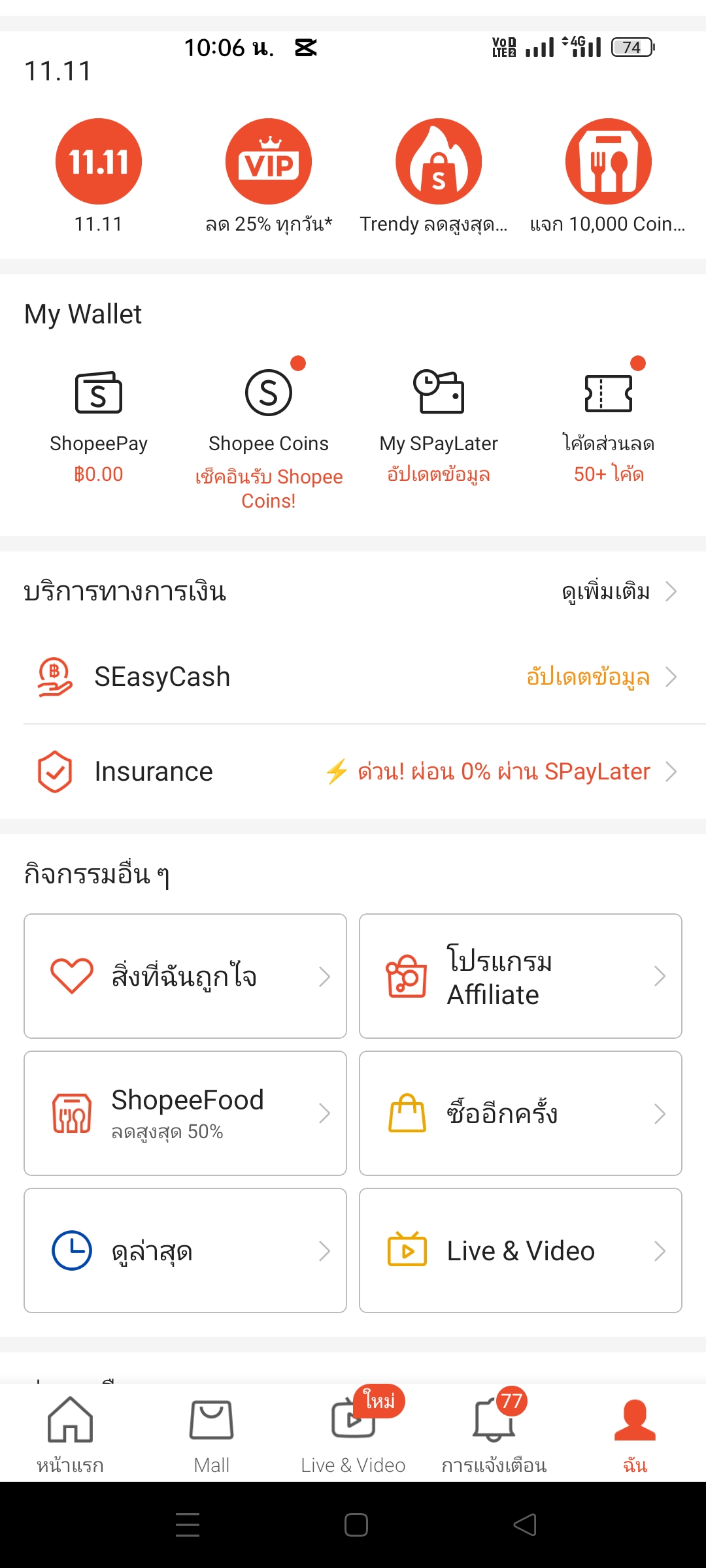Viewport: 706px width, 1568px height.
Task: Open the SEasyCash row
Action: point(353,677)
